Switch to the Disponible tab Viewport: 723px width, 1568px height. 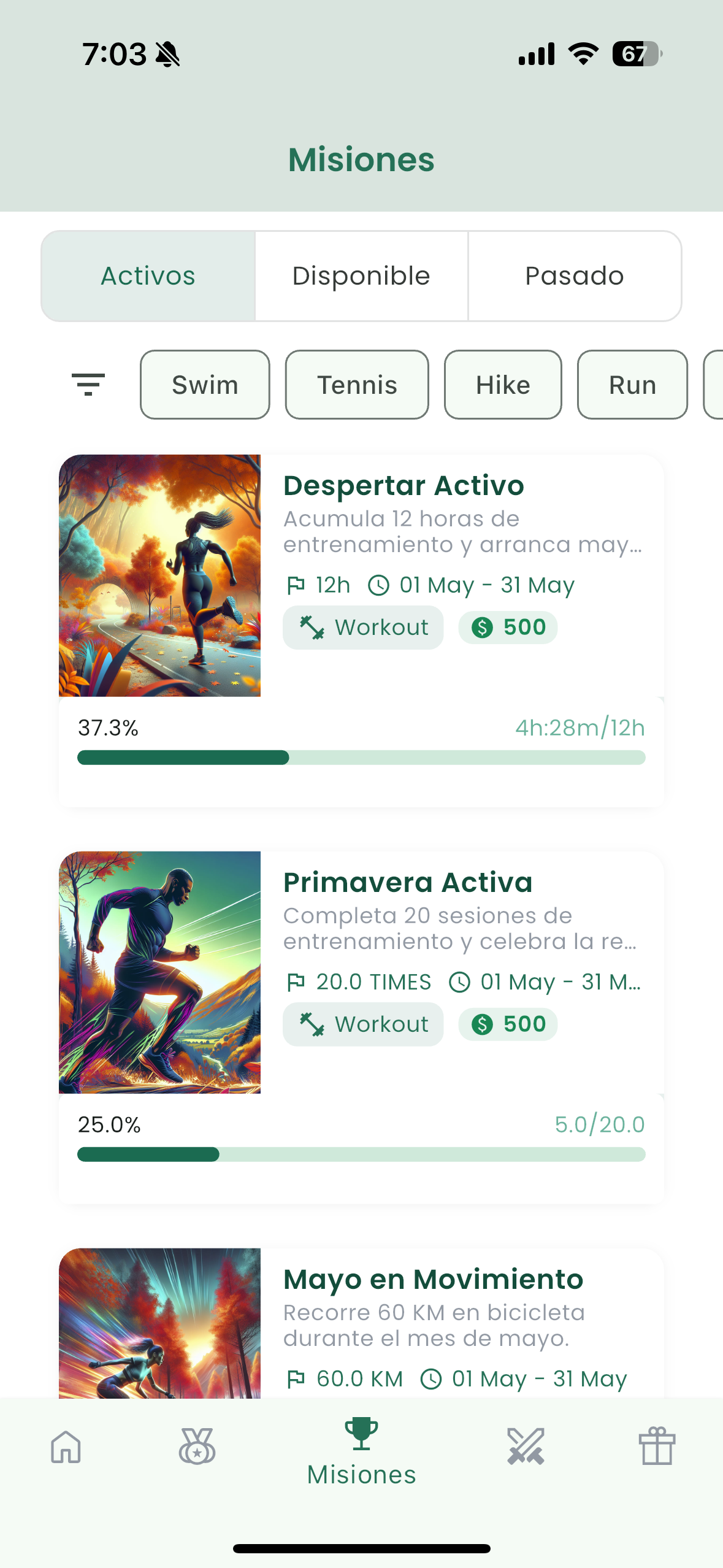click(361, 276)
